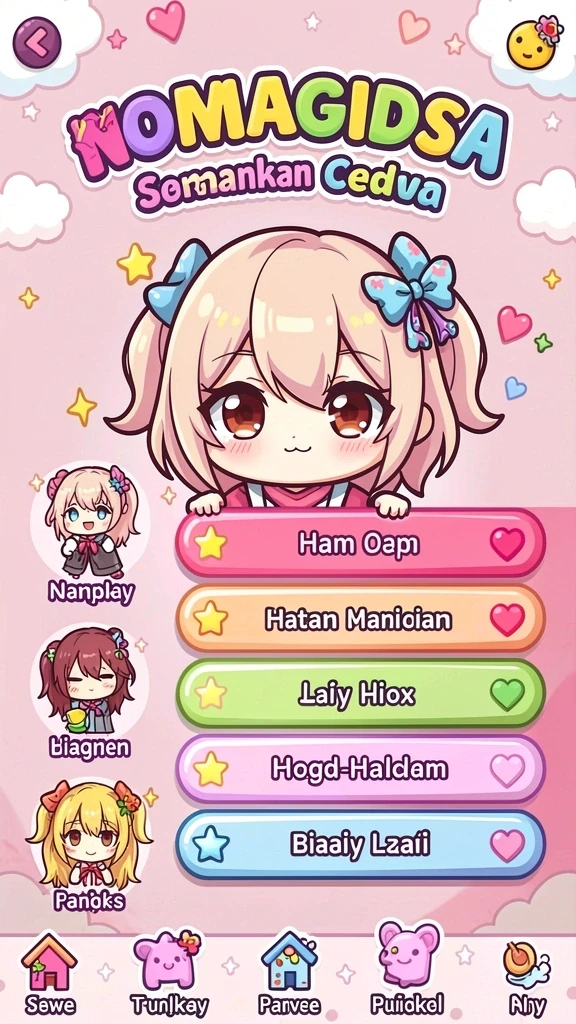The image size is (576, 1024).
Task: Go to the Parvee tab
Action: (289, 973)
